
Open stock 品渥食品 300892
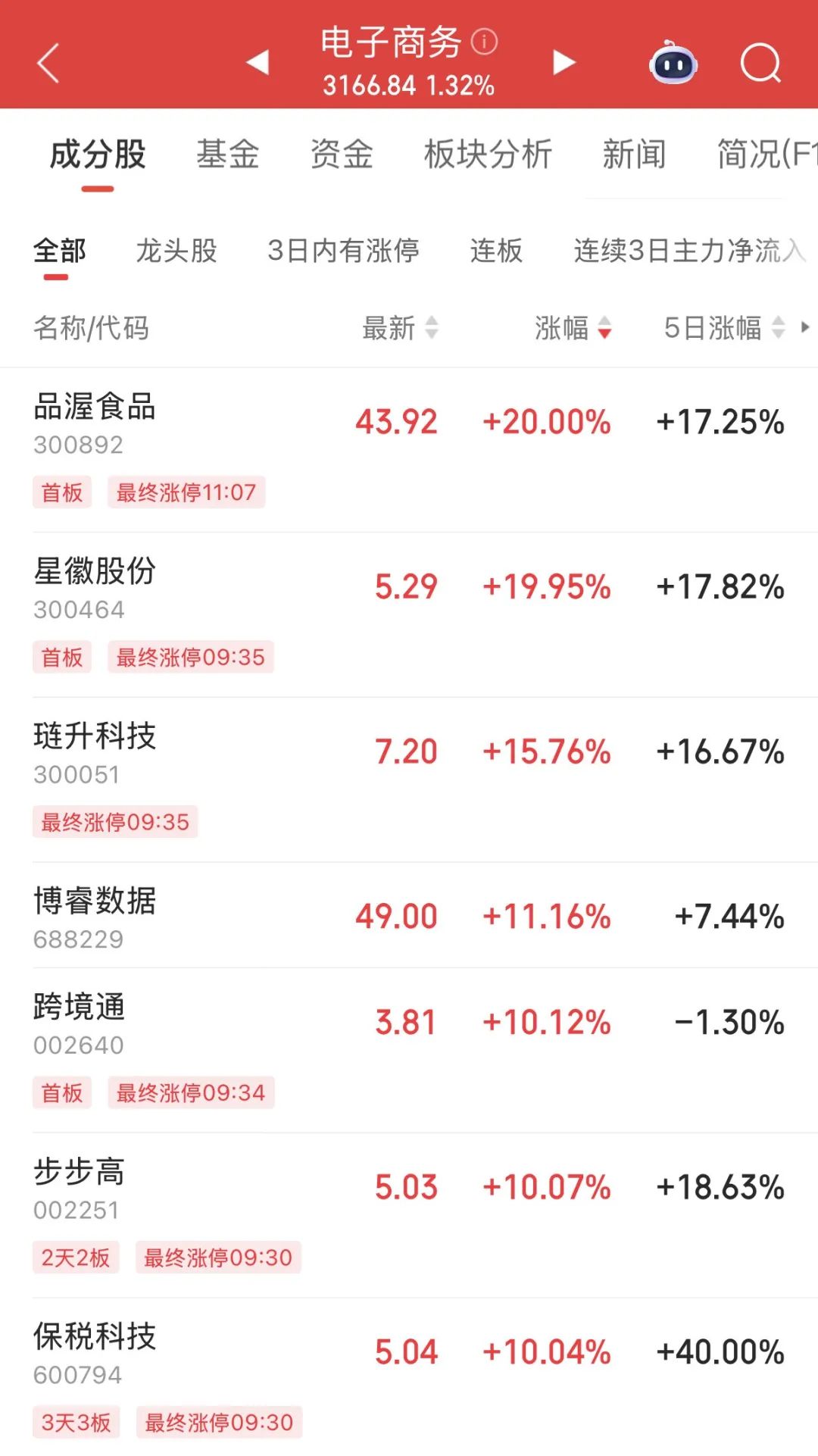pos(95,423)
